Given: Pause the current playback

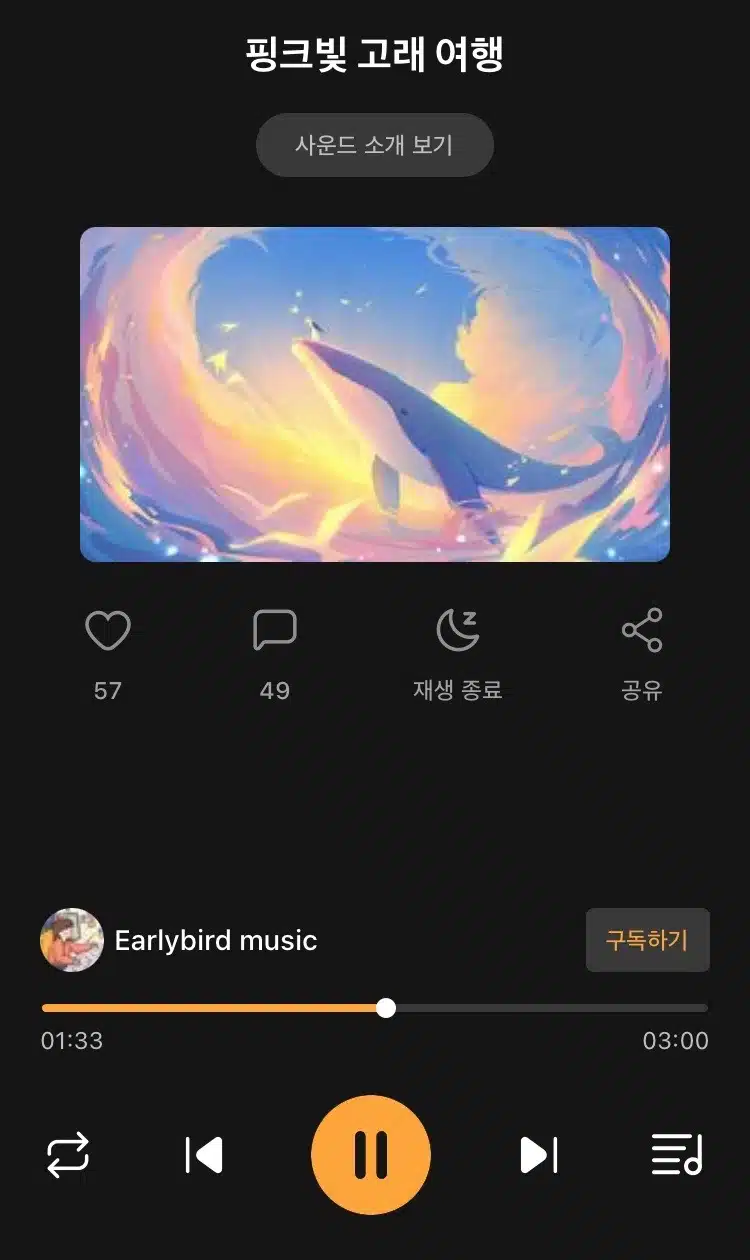Looking at the screenshot, I should pyautogui.click(x=371, y=1155).
